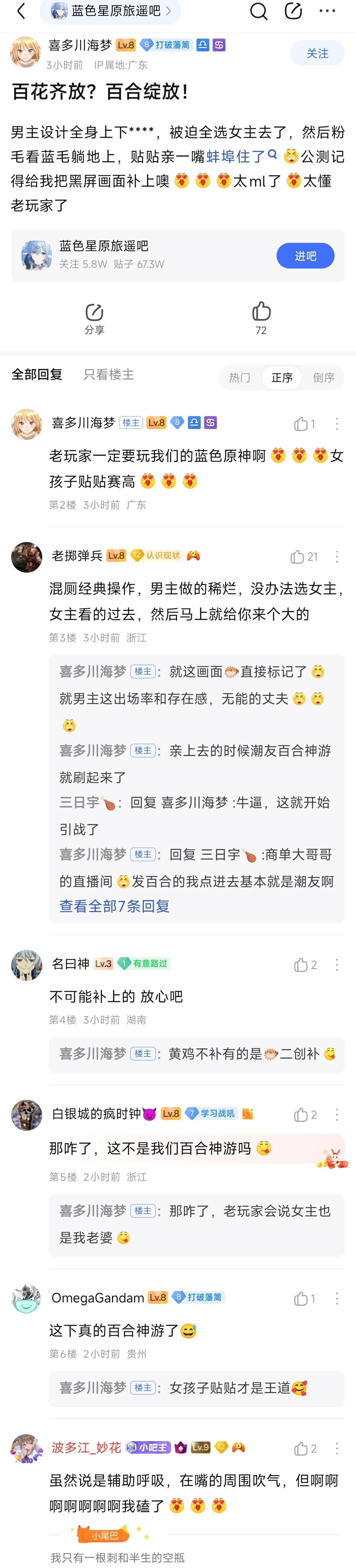
Task: Share this post with 分享
Action: [x=94, y=318]
